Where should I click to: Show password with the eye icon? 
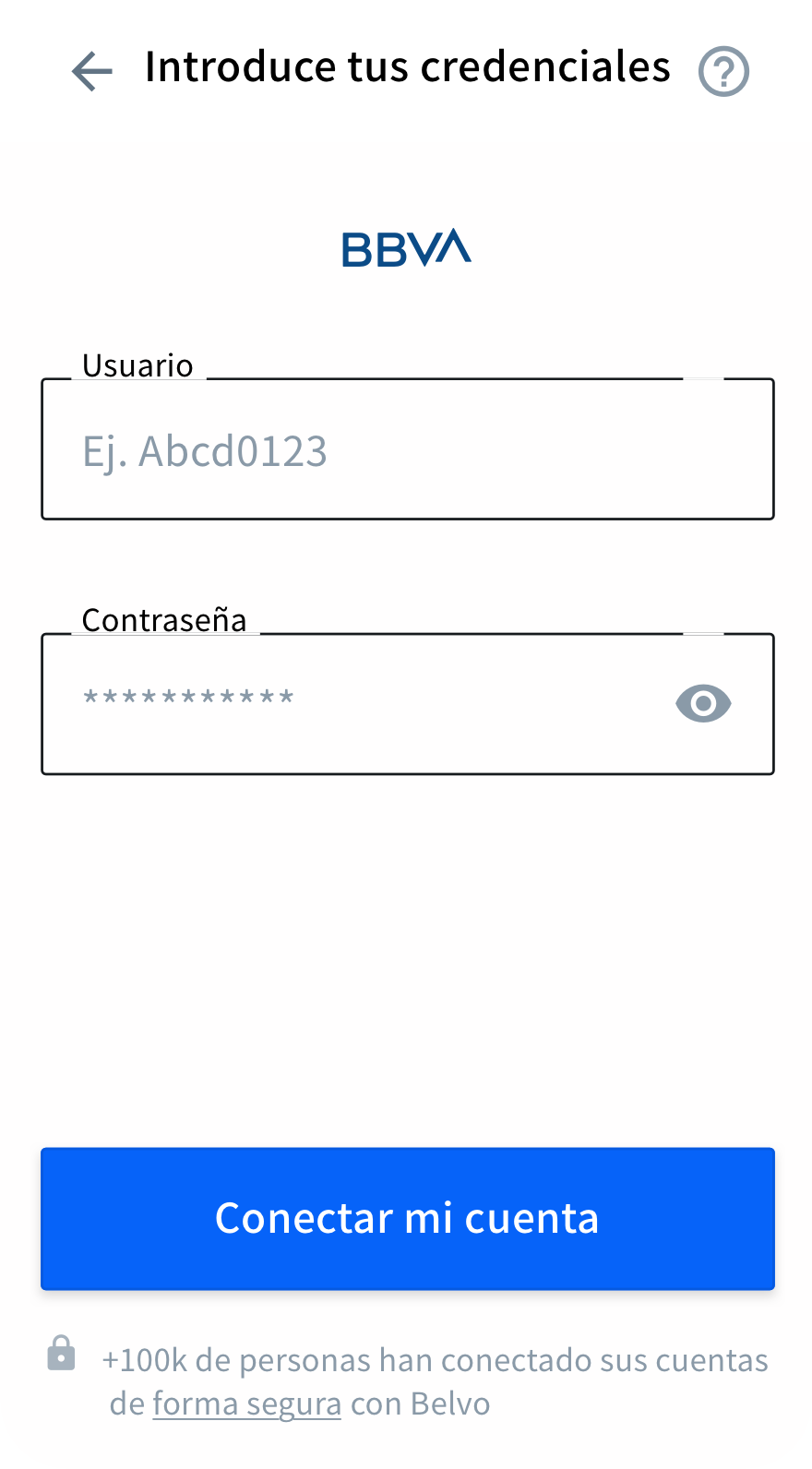click(x=703, y=704)
